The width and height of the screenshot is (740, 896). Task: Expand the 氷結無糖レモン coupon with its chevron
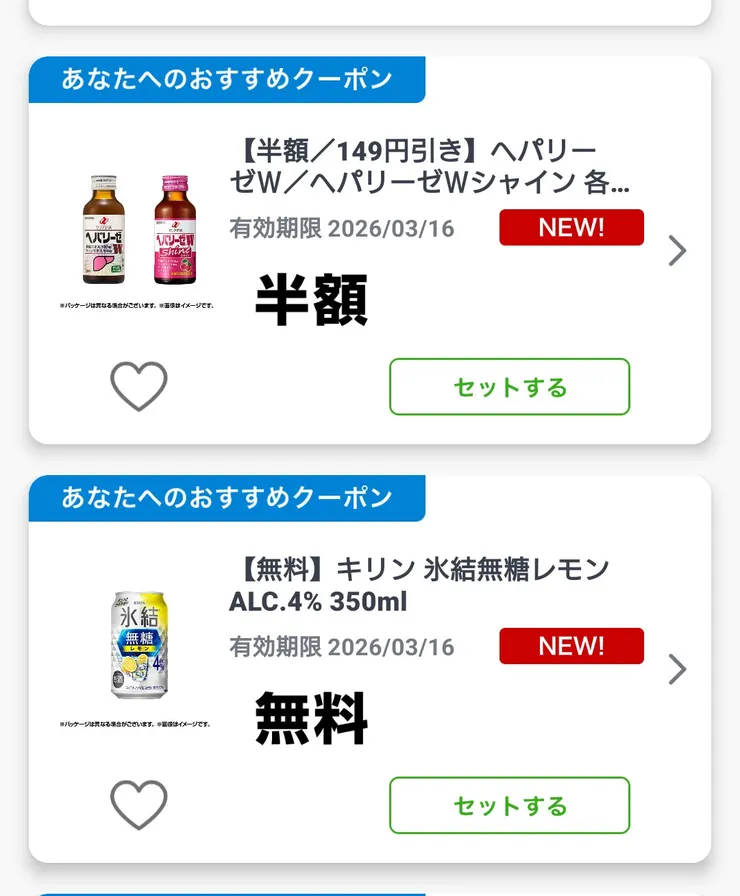tap(679, 669)
